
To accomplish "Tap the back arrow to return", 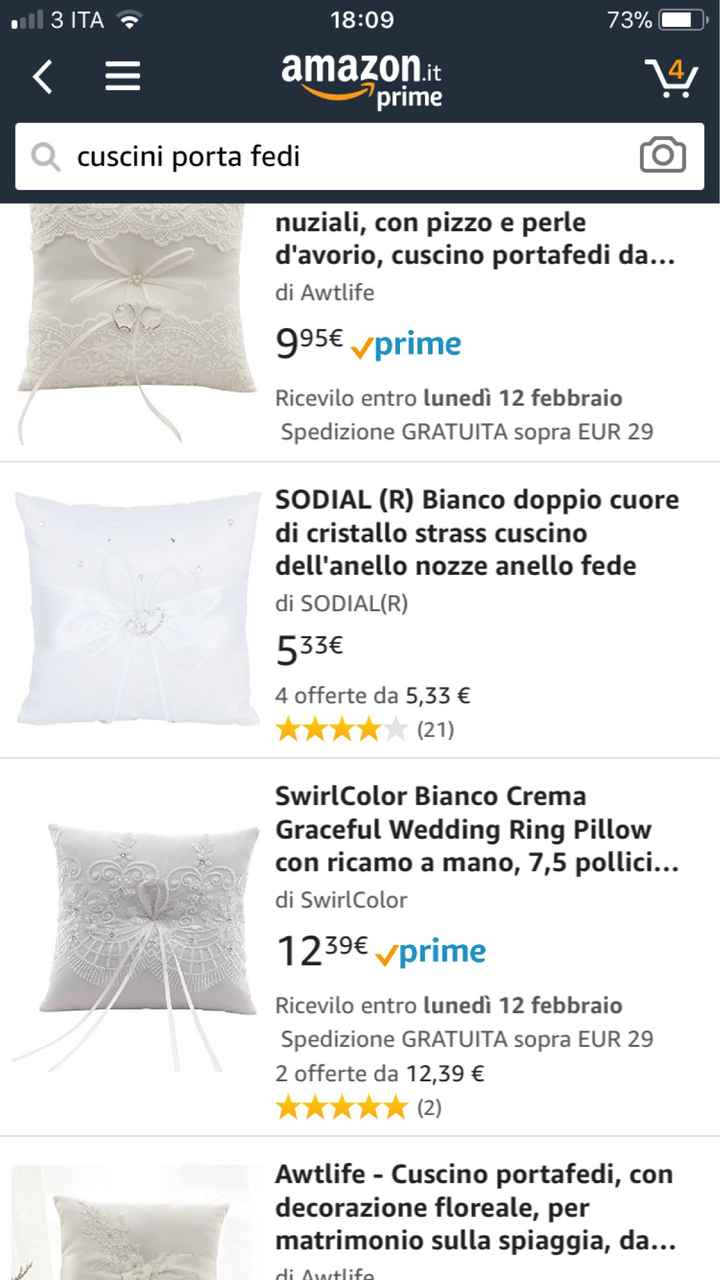I will 42,77.
